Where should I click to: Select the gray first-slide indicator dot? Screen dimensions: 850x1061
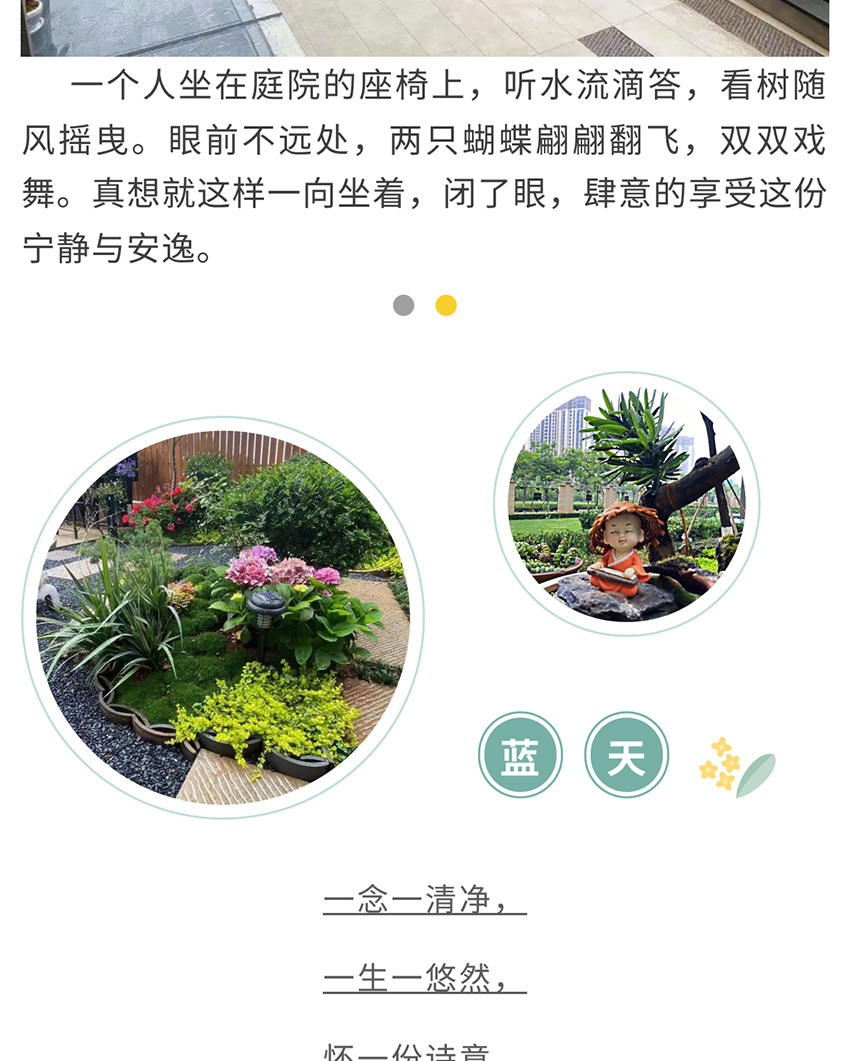tap(404, 306)
